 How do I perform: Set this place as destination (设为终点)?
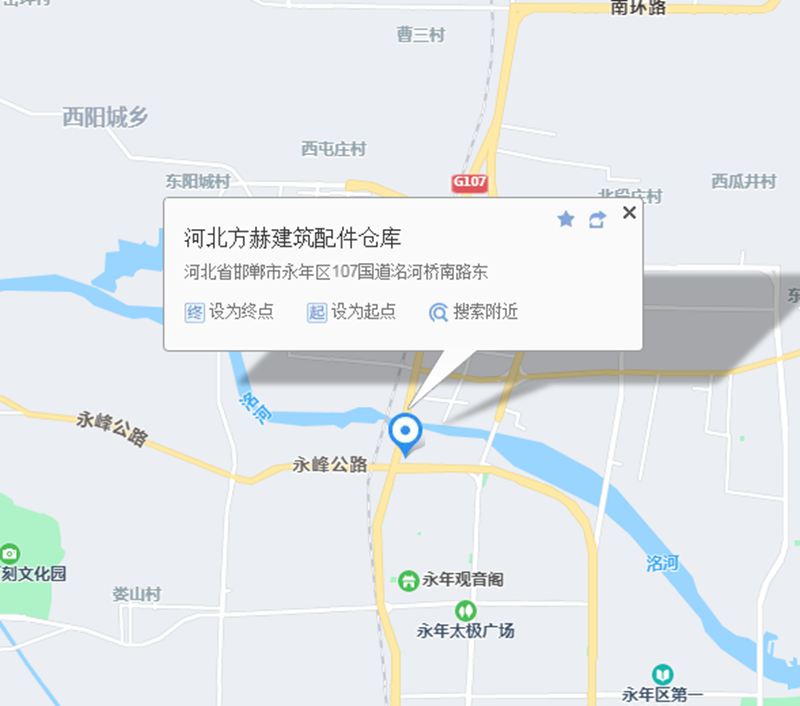(x=230, y=312)
